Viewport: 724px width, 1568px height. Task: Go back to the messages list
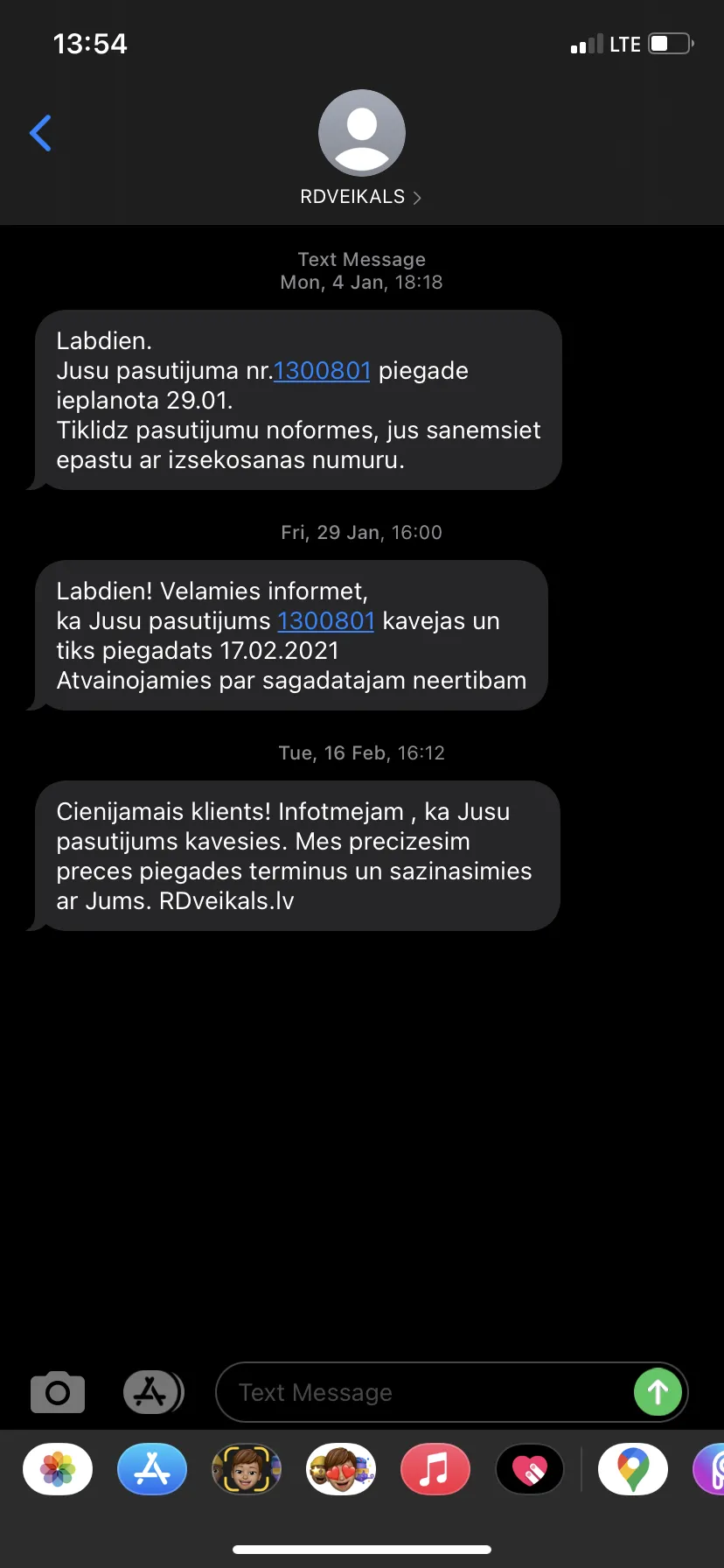[40, 133]
